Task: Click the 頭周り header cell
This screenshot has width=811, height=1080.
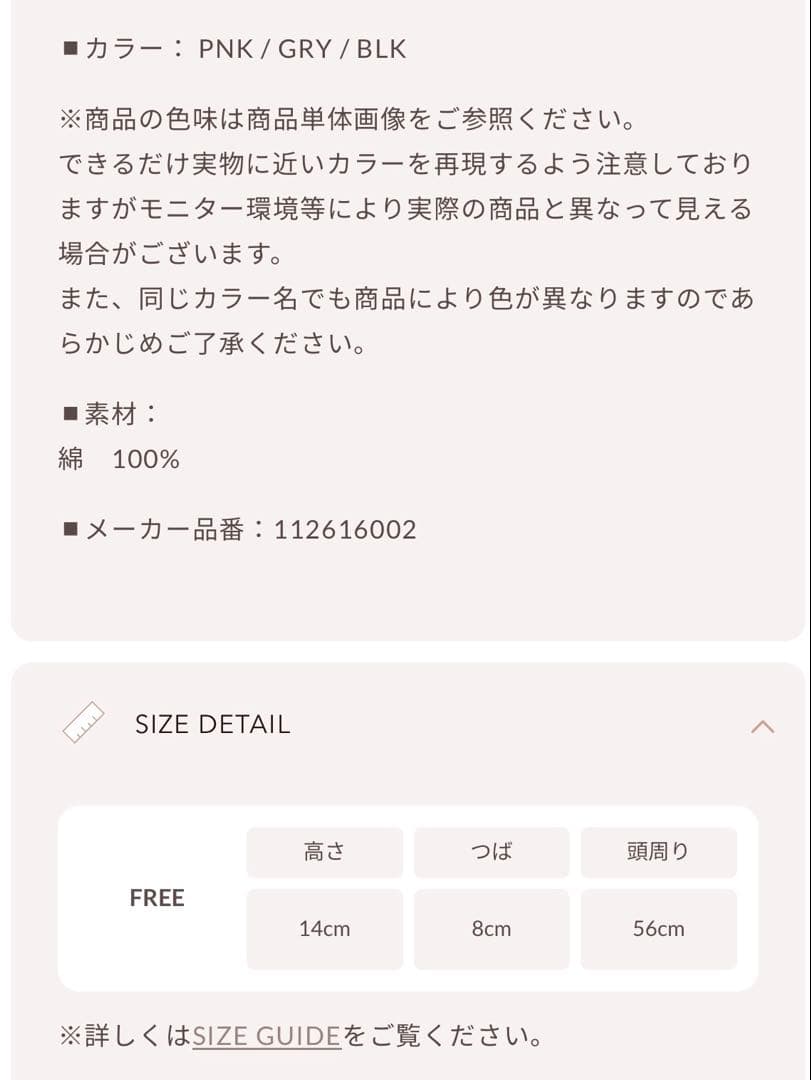Action: pos(658,851)
